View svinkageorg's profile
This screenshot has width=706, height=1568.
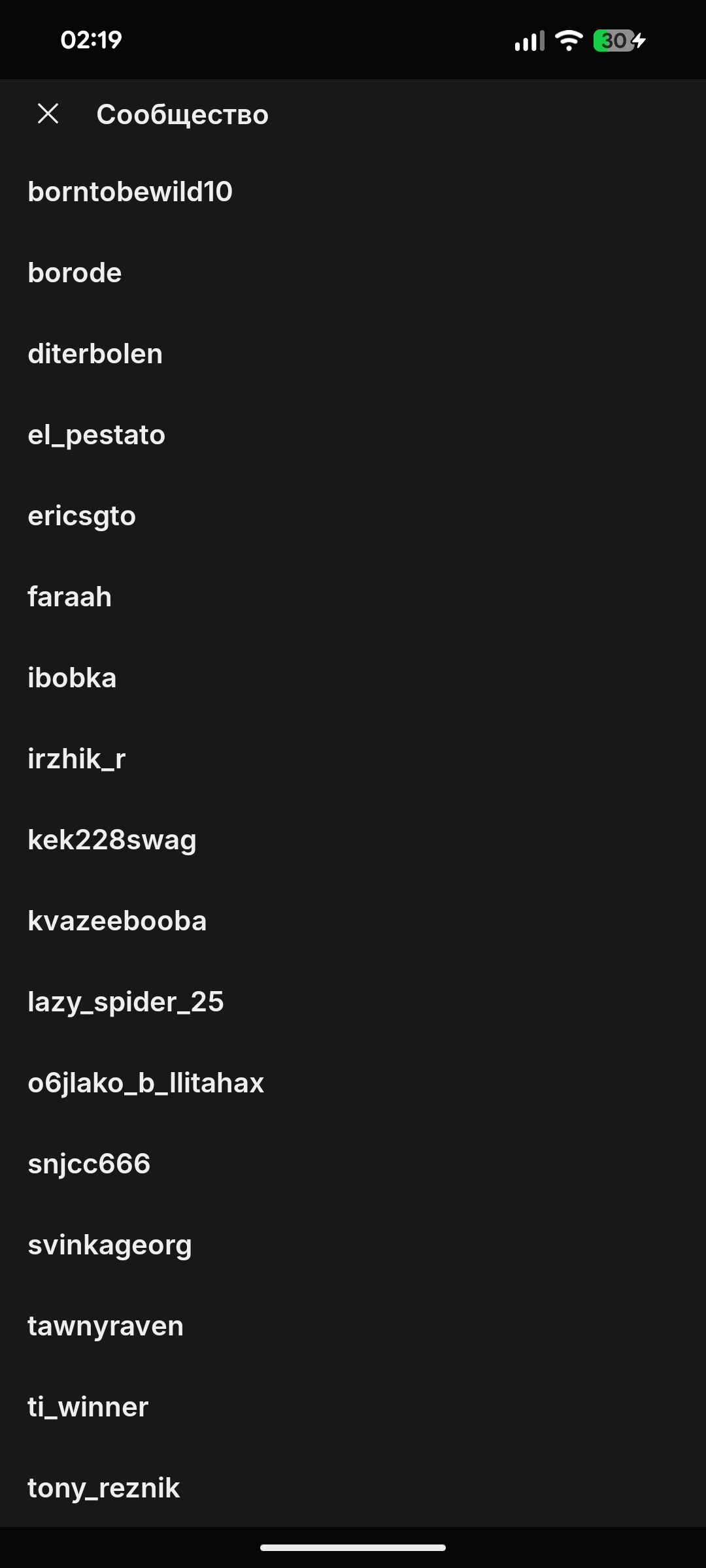pos(110,1245)
